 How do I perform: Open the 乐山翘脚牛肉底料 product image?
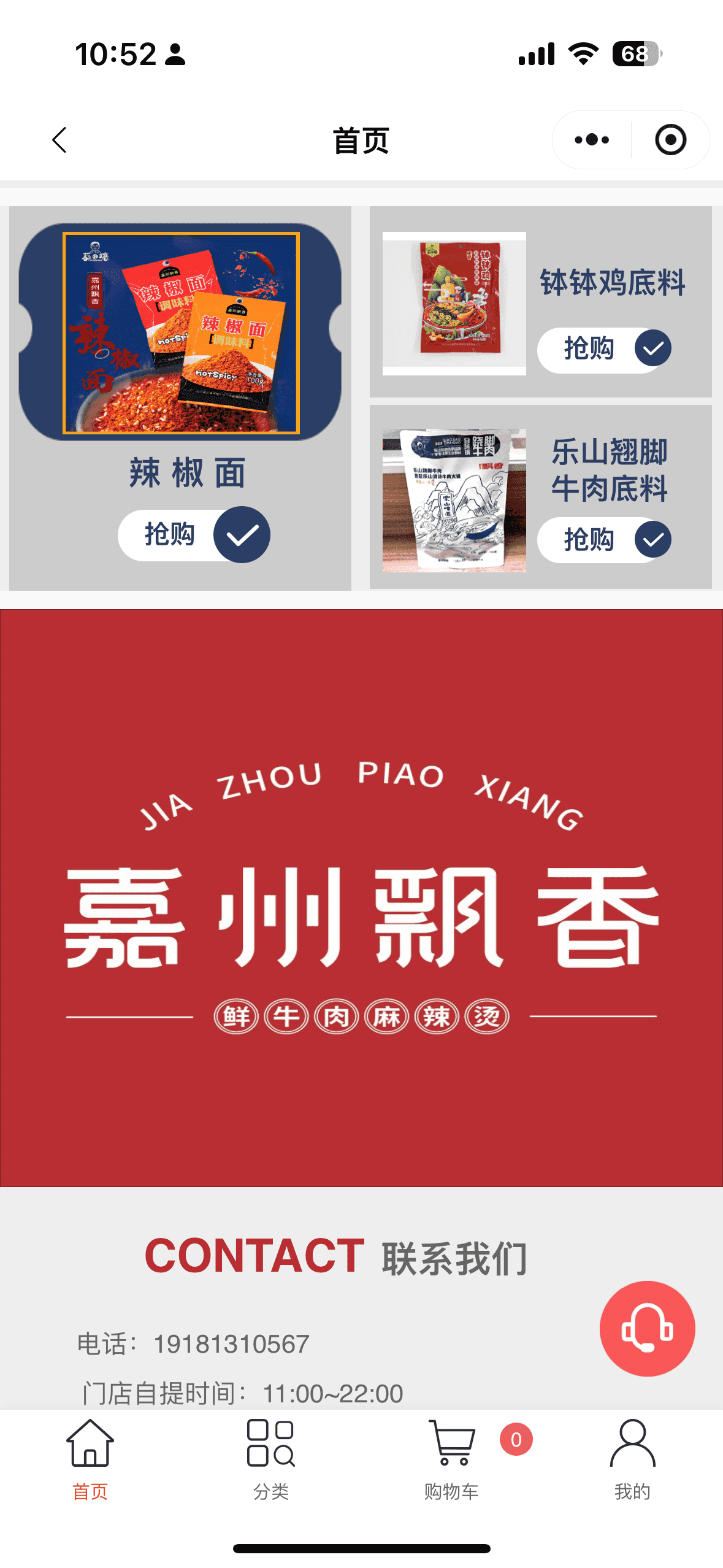(454, 500)
